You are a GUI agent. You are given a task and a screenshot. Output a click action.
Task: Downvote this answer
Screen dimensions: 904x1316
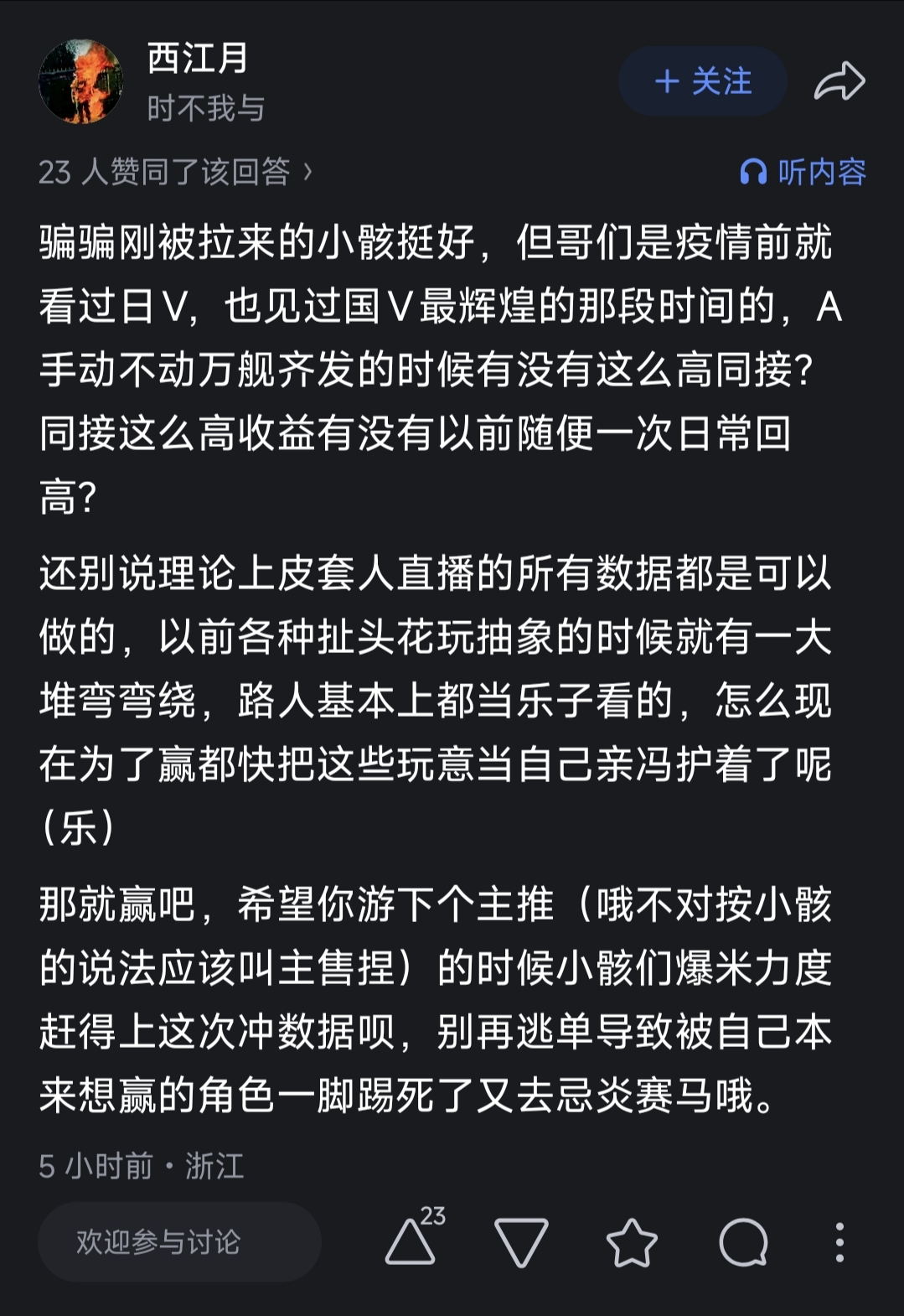pos(521,1241)
